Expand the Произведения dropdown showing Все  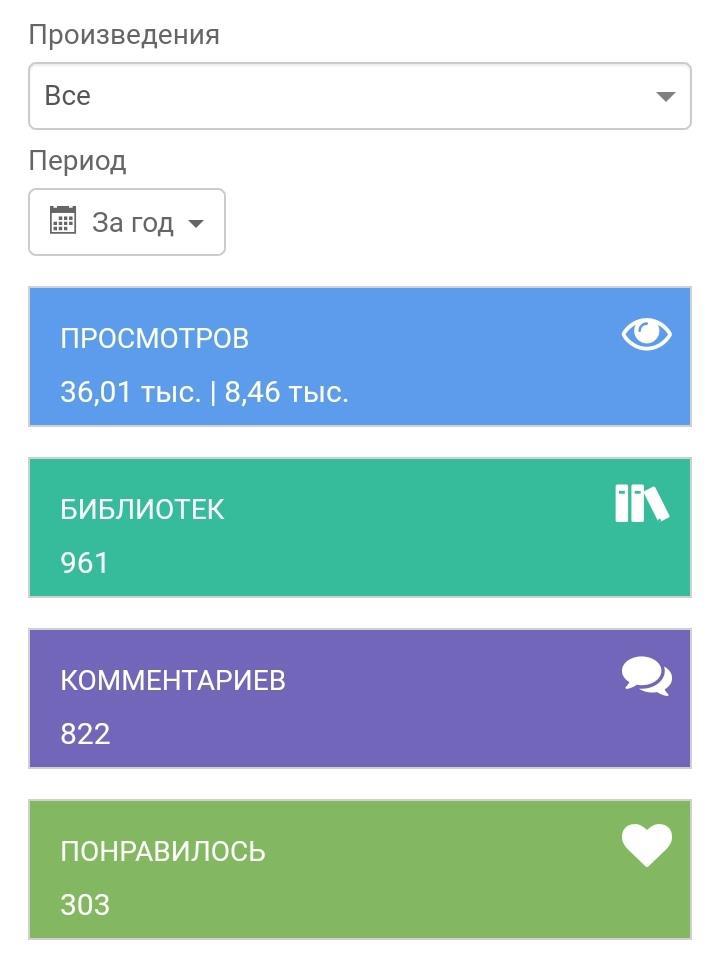[x=359, y=96]
